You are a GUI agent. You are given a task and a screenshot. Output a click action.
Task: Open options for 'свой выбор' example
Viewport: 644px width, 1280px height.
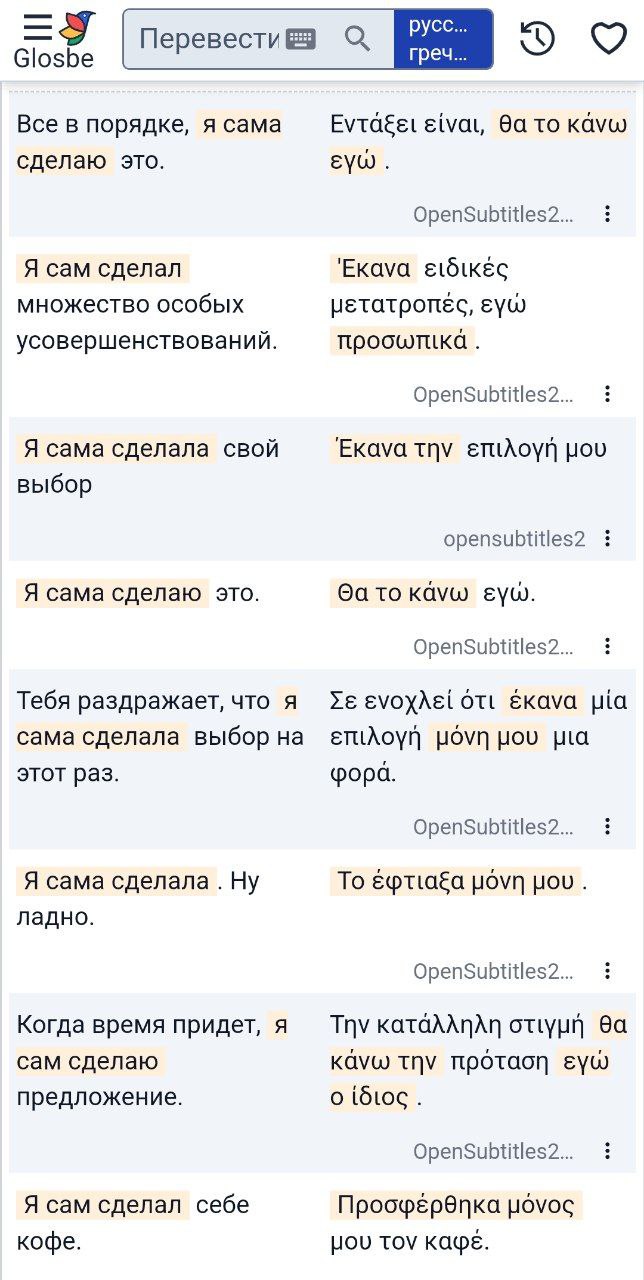(x=607, y=538)
